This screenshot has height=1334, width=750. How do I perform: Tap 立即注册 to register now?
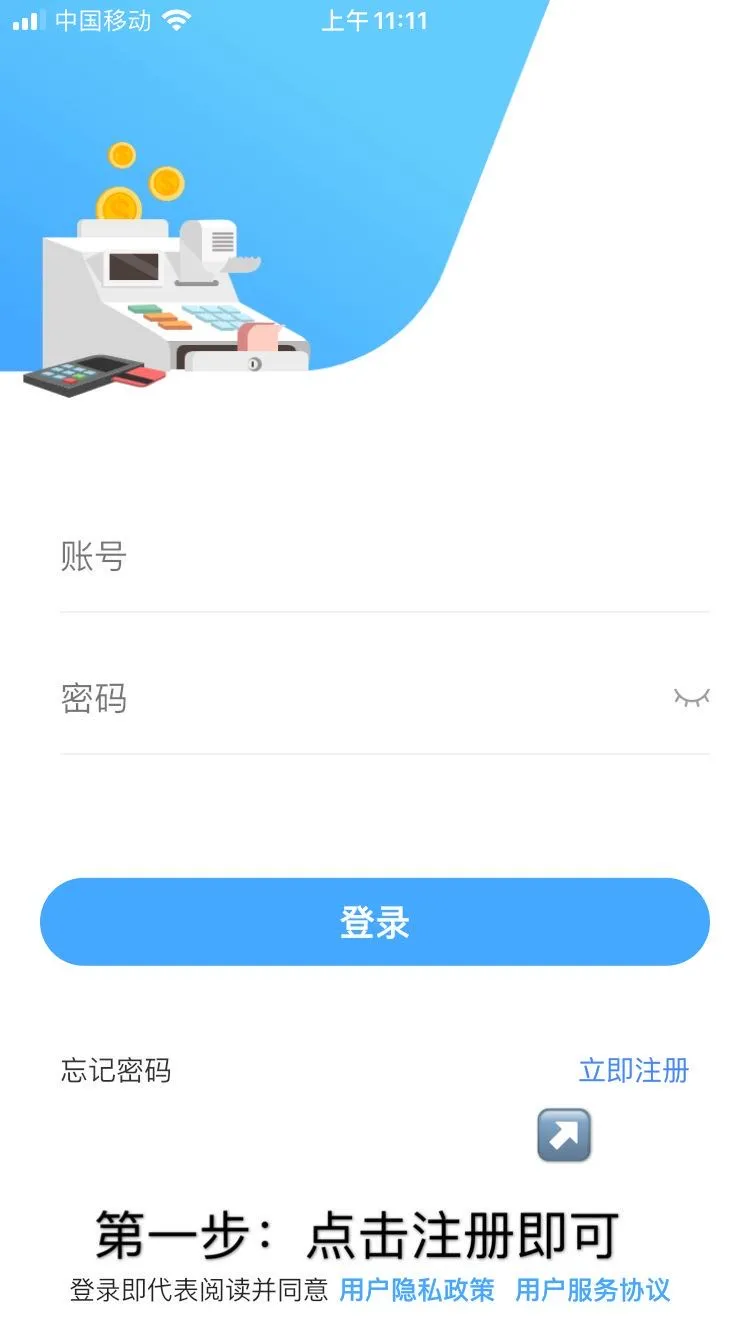[x=634, y=1071]
